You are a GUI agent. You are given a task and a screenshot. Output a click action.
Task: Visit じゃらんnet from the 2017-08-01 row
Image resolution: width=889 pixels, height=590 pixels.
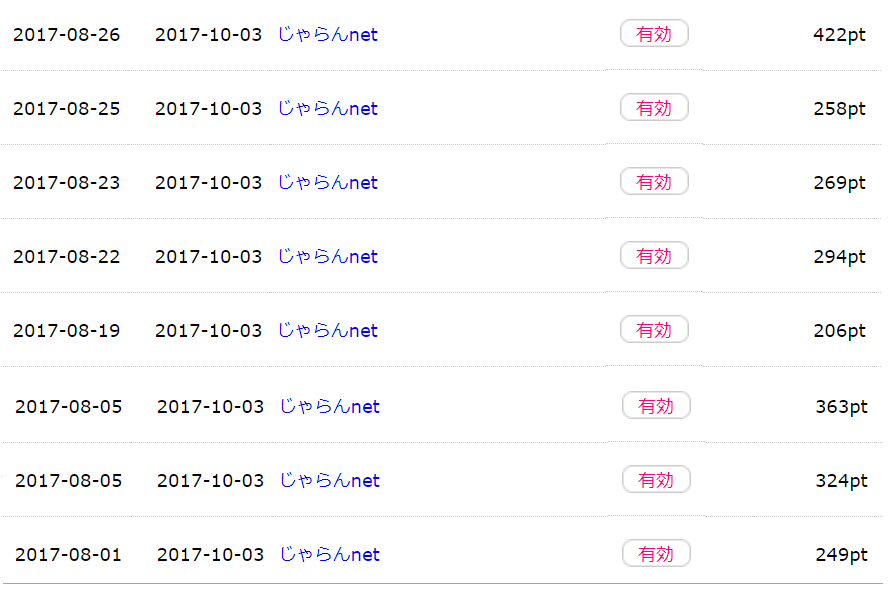coord(330,555)
